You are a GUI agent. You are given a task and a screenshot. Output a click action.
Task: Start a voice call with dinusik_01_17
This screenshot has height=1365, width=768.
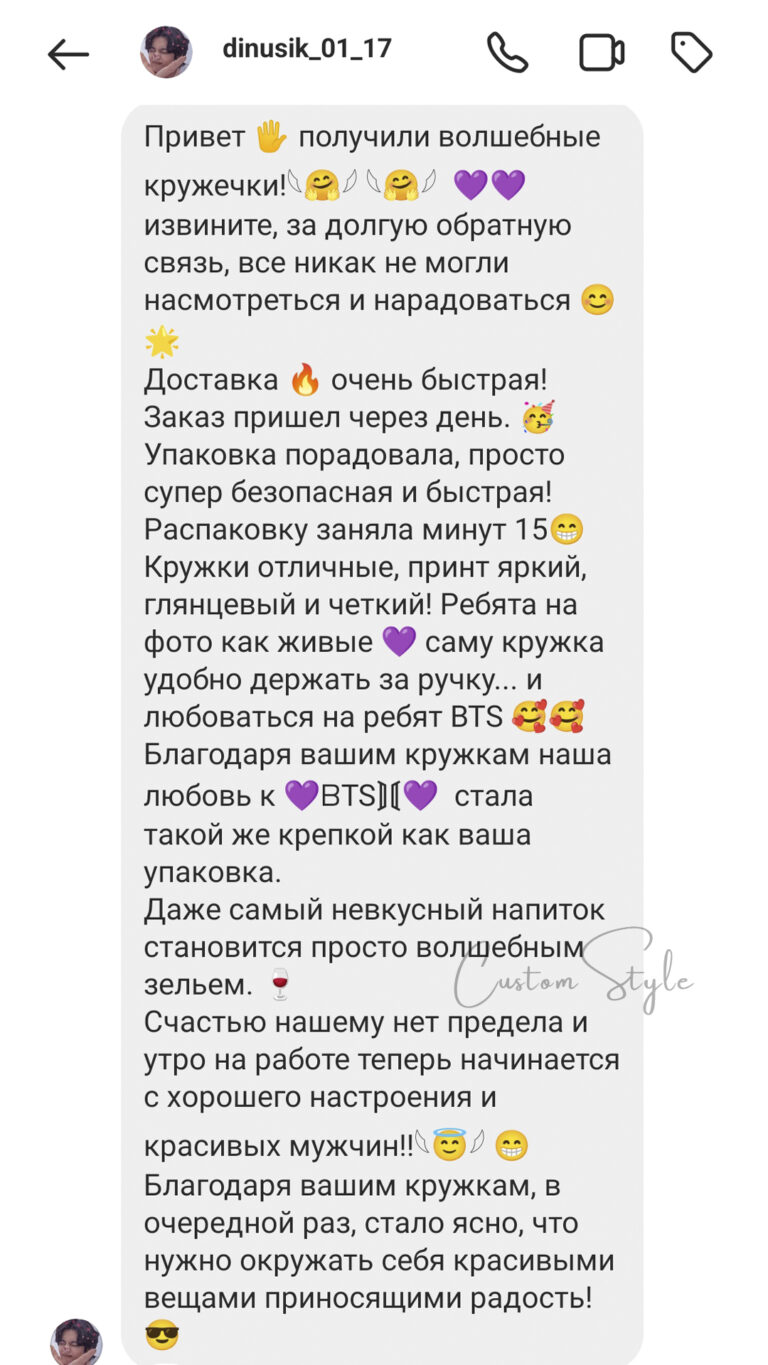pyautogui.click(x=507, y=52)
